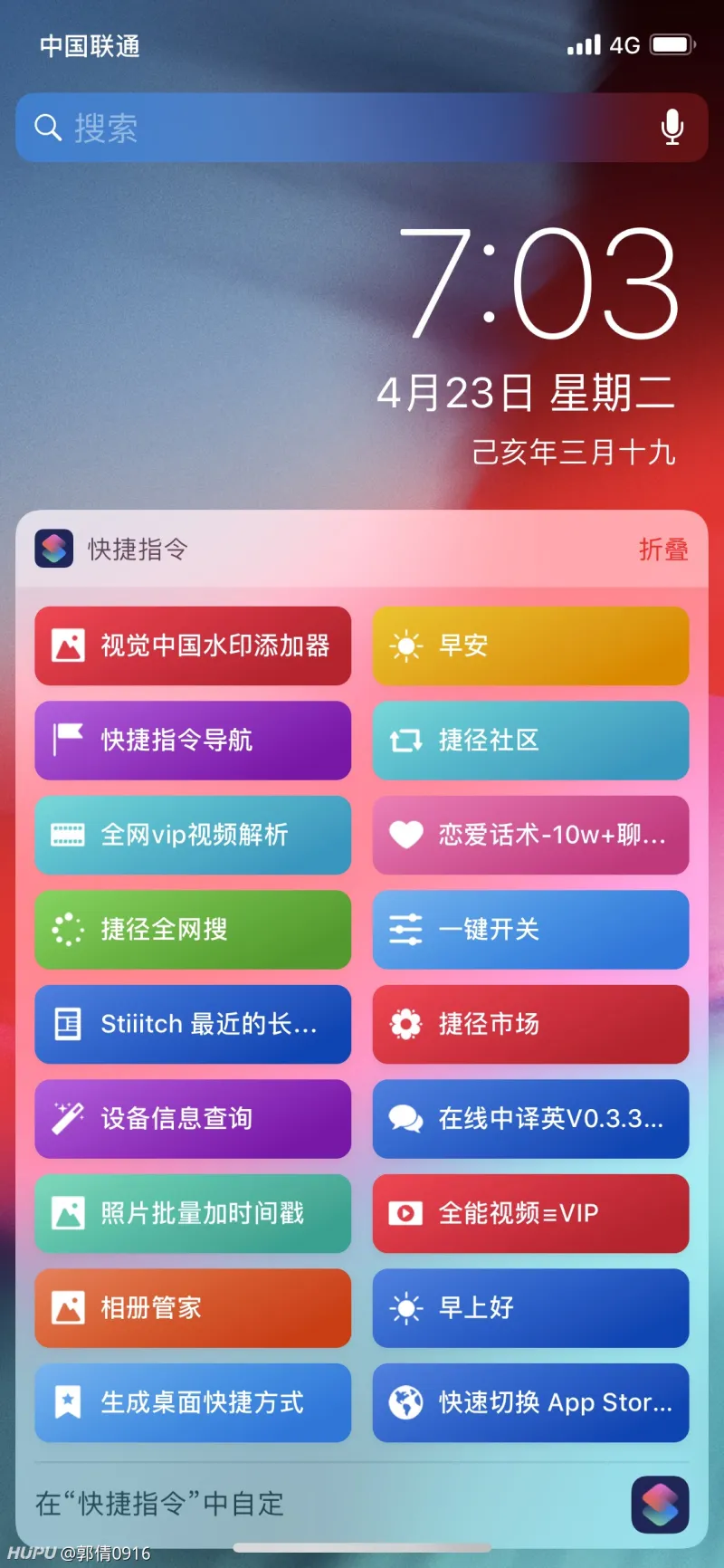Run the Stiiitch 最近的长 shortcut
724x1568 pixels.
point(193,1024)
